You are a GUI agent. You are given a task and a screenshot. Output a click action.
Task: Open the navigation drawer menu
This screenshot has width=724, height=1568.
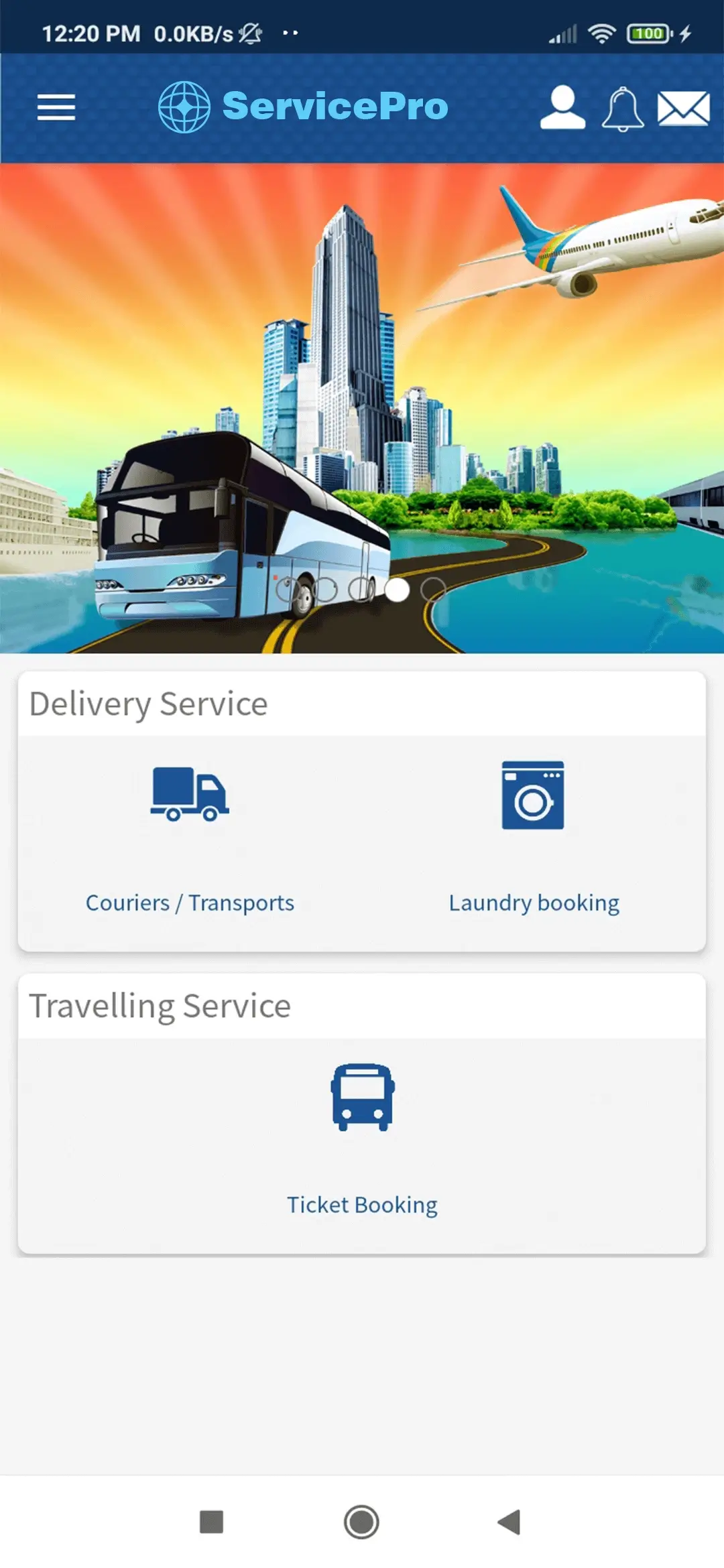56,107
